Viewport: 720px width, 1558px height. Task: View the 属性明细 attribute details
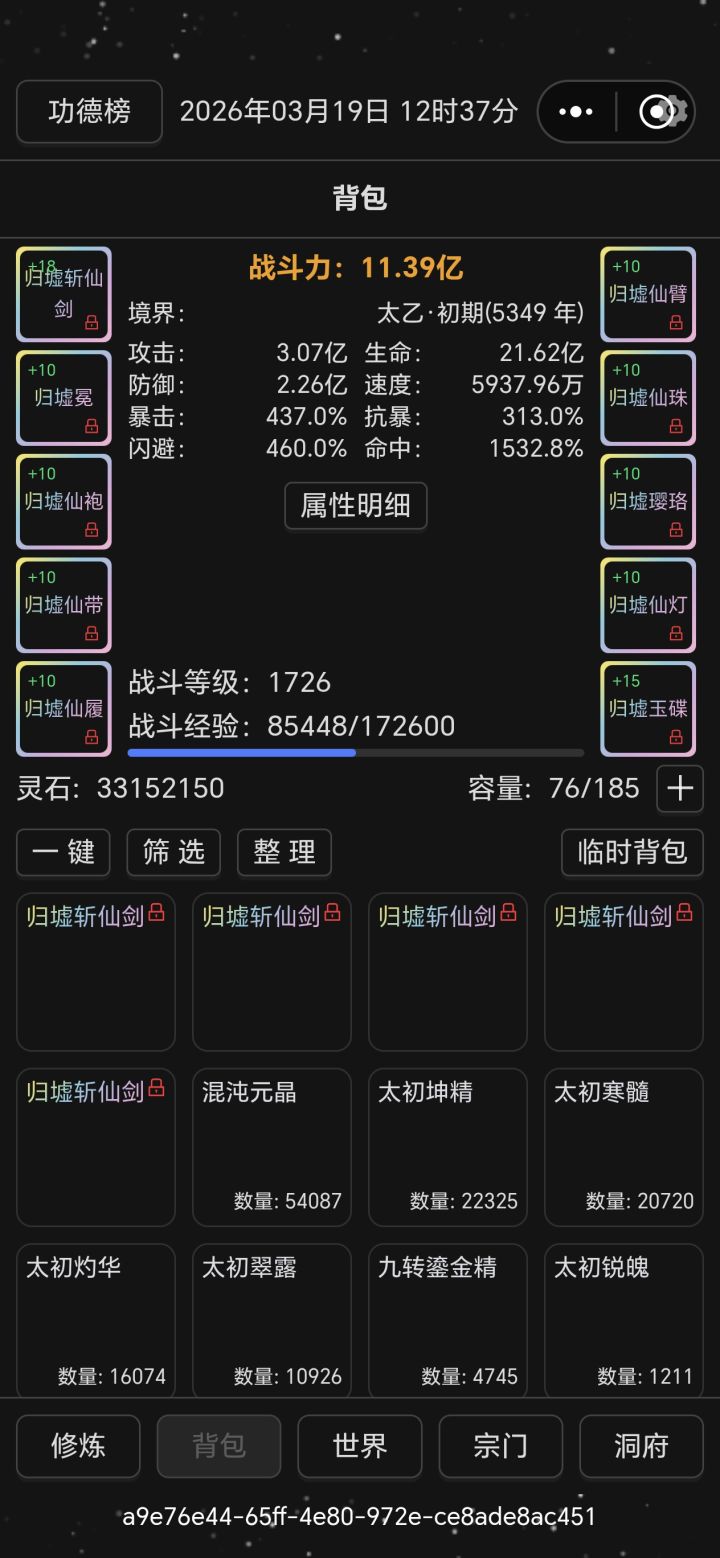(x=355, y=506)
